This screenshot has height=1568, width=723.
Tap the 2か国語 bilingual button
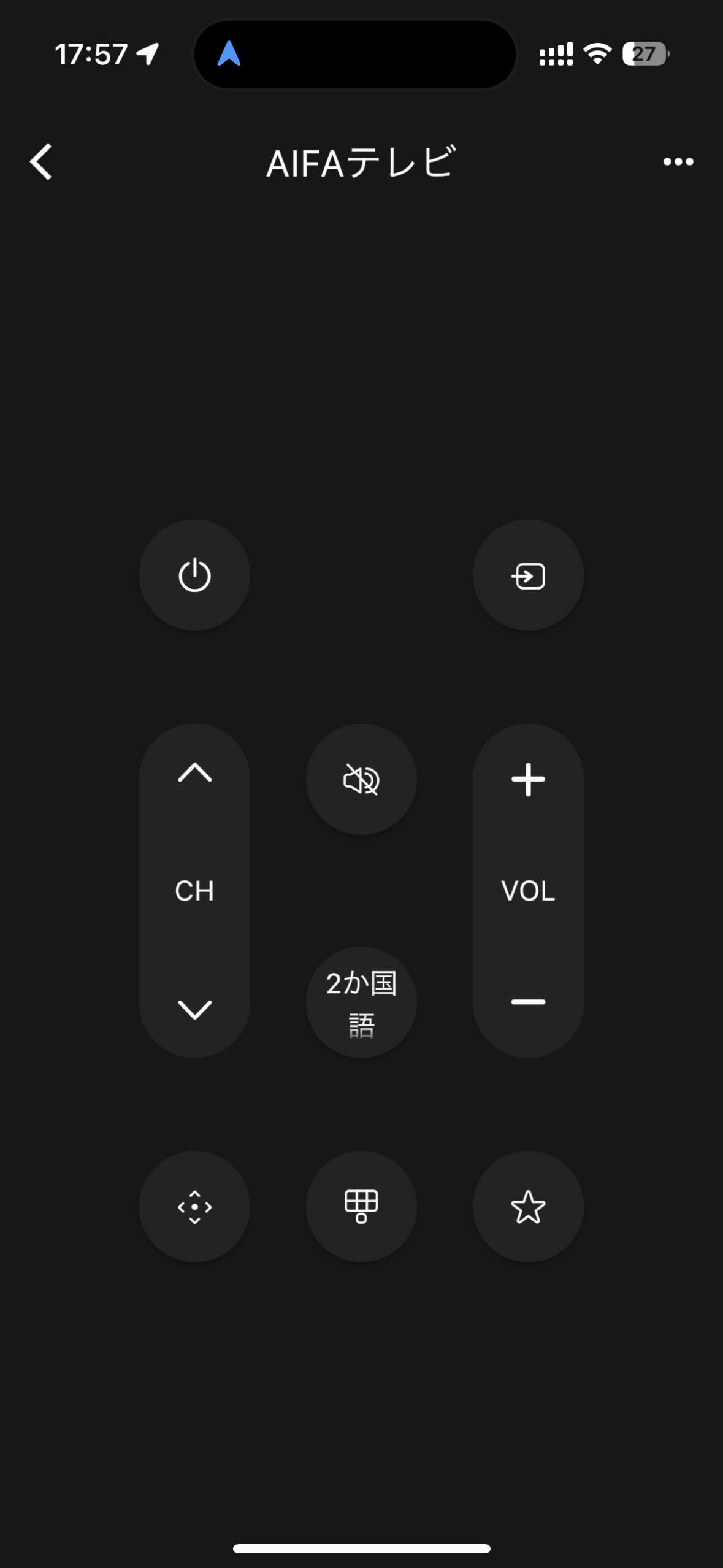click(x=361, y=1002)
